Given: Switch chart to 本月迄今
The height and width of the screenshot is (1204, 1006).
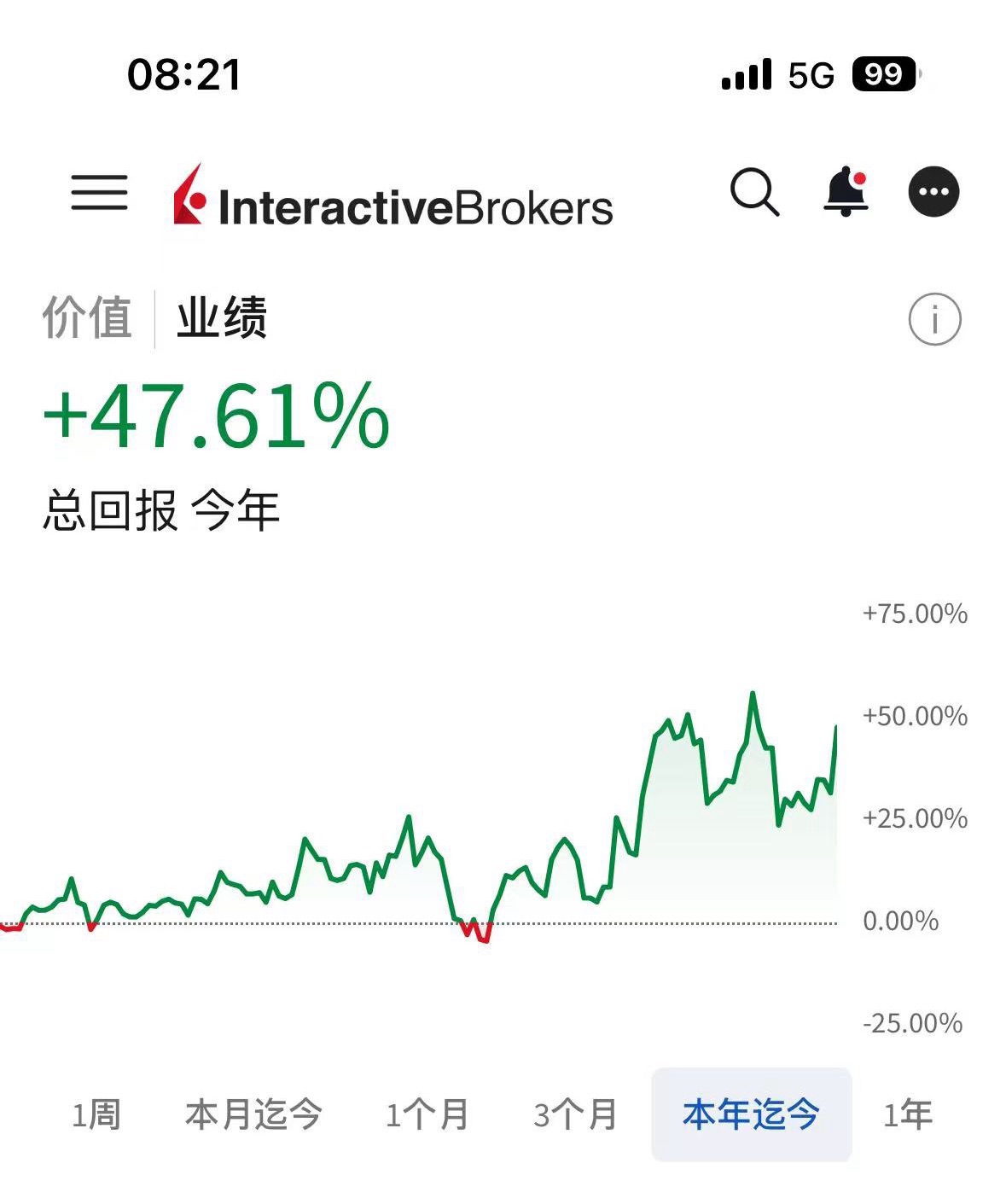Looking at the screenshot, I should click(x=253, y=1114).
